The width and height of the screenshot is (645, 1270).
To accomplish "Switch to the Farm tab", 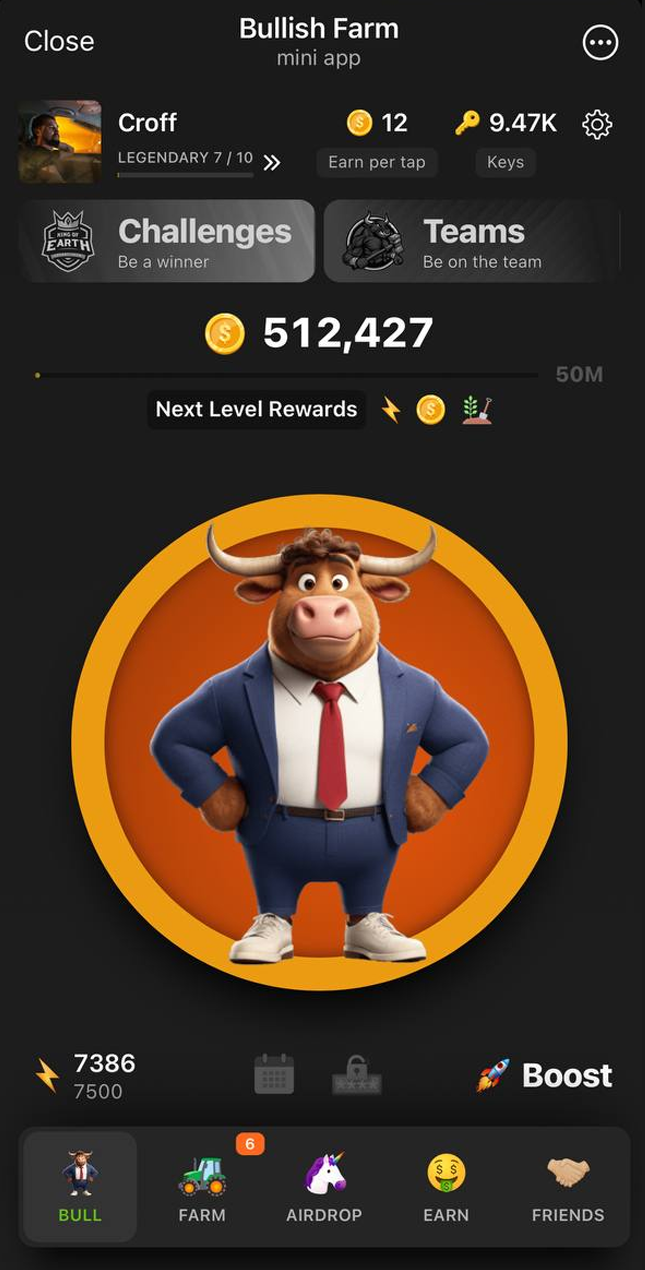I will 202,1187.
